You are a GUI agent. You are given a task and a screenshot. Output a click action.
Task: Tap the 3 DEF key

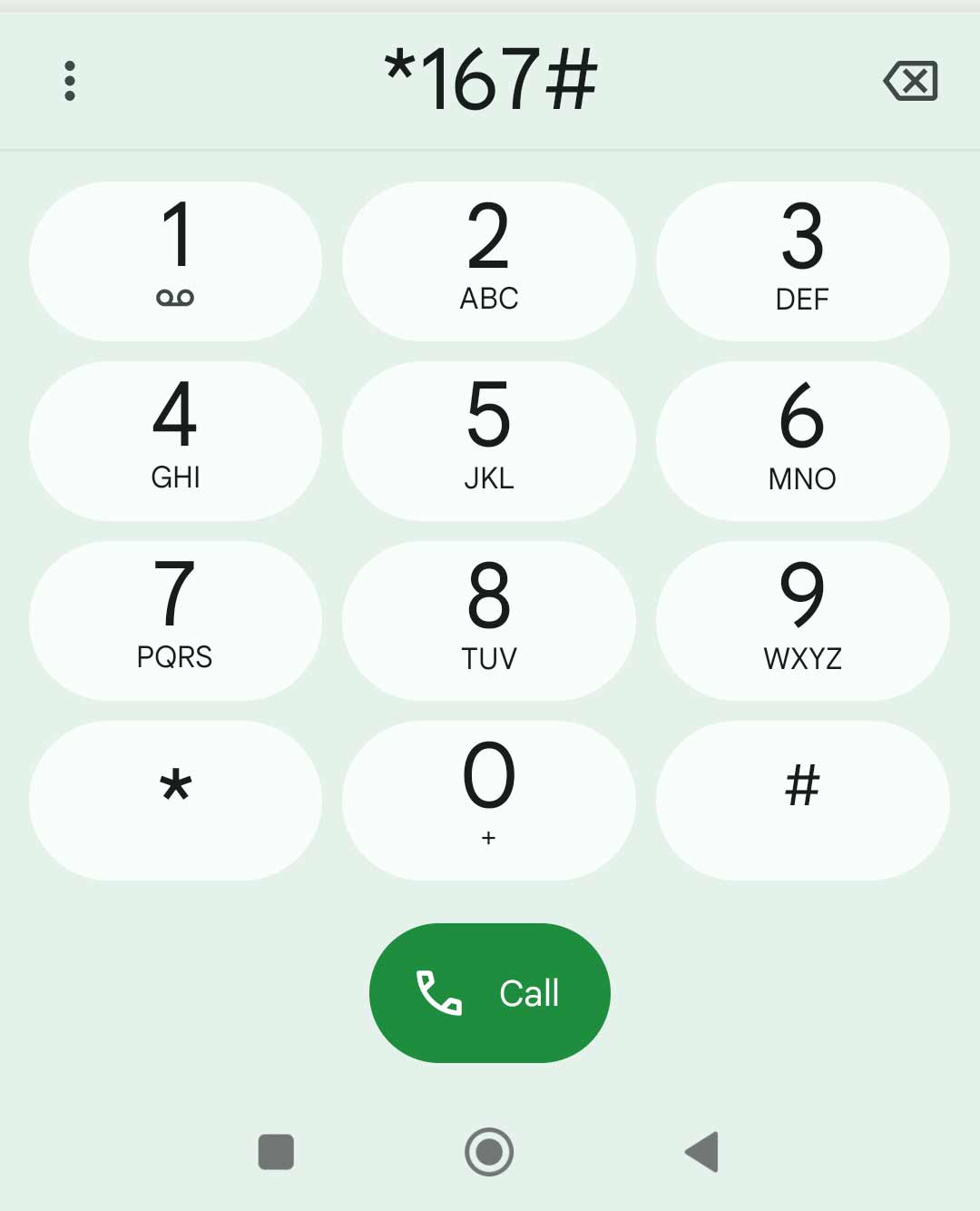[802, 261]
